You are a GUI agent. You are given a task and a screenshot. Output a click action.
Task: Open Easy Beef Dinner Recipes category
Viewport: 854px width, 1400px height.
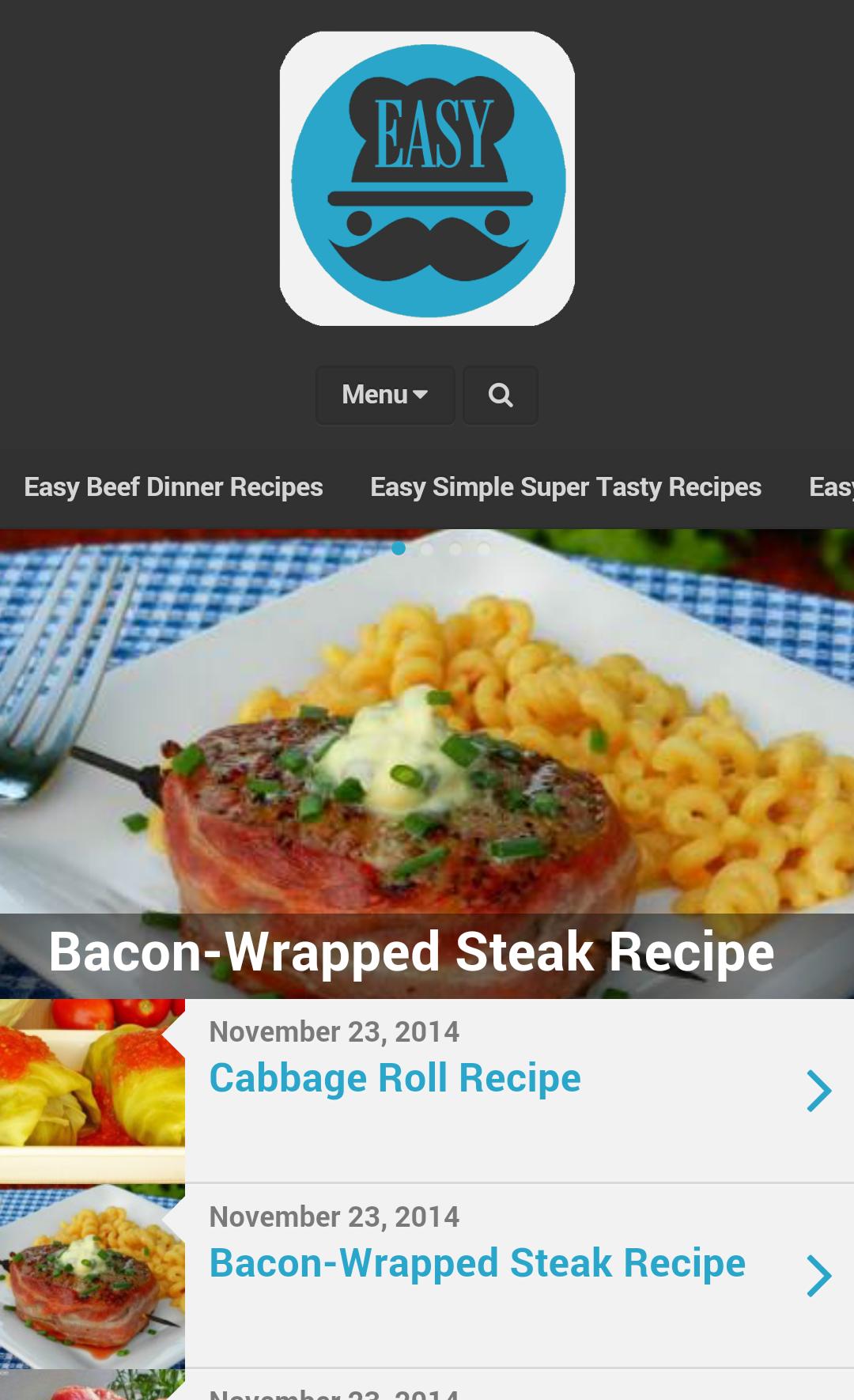(172, 486)
